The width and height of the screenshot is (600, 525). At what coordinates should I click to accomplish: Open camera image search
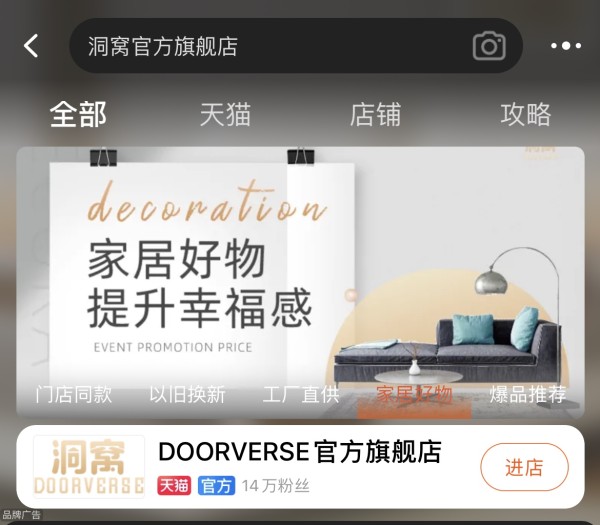(x=489, y=46)
